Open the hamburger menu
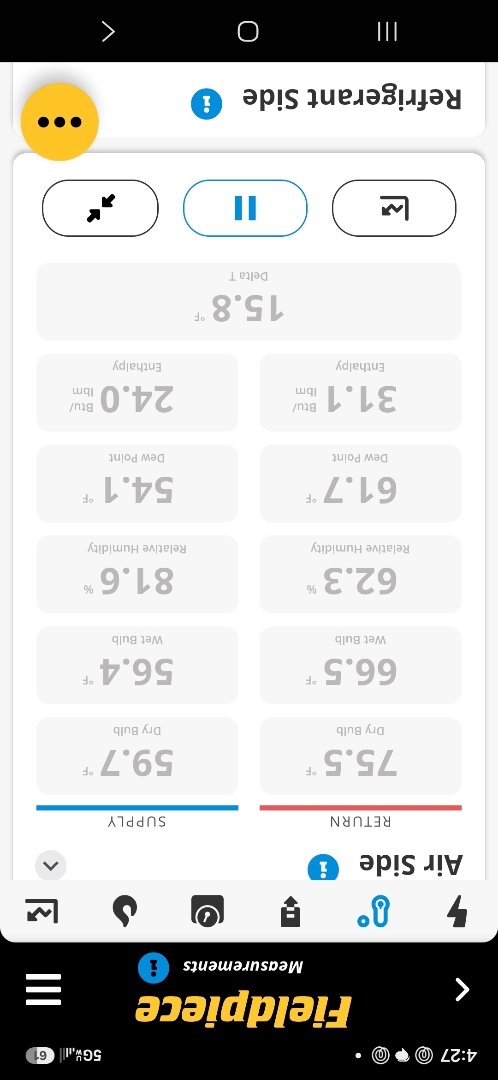This screenshot has width=498, height=1080. click(43, 989)
